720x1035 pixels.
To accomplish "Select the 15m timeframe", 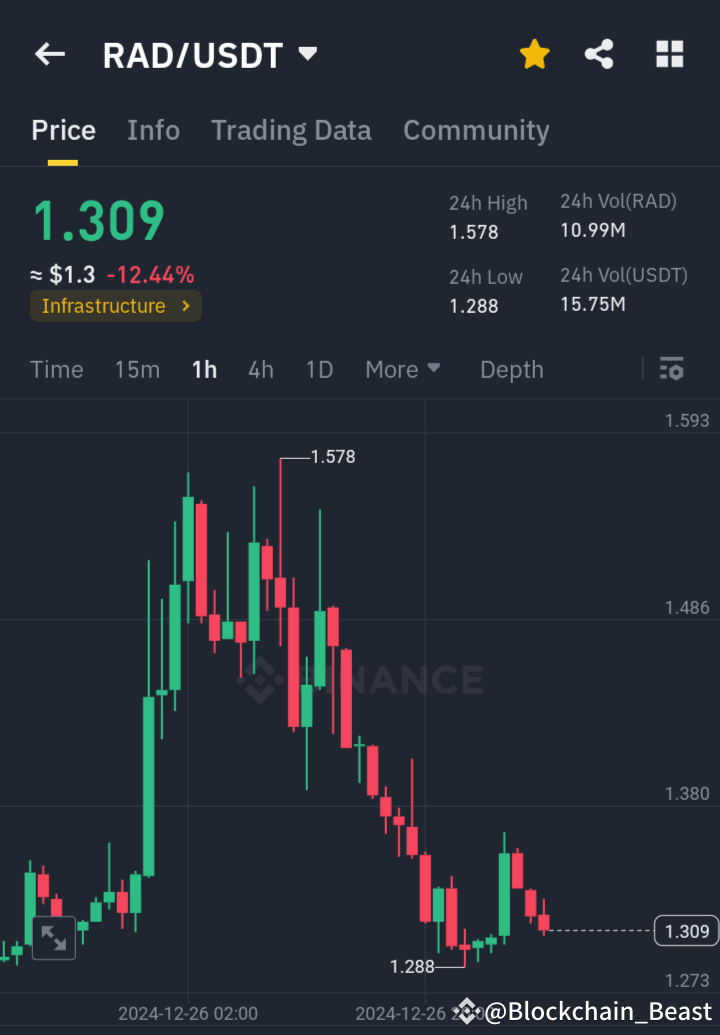I will (137, 369).
